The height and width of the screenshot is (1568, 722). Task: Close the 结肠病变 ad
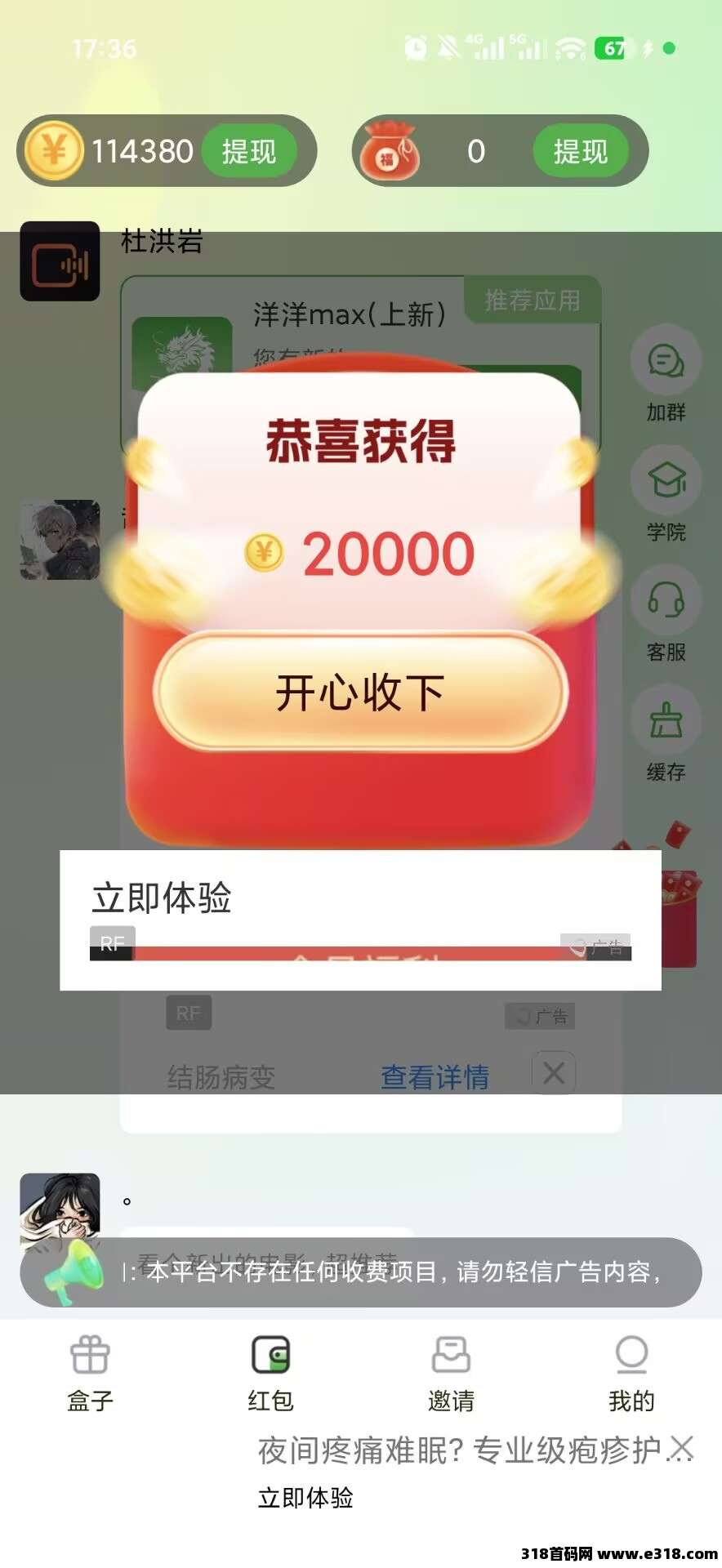click(x=554, y=1072)
